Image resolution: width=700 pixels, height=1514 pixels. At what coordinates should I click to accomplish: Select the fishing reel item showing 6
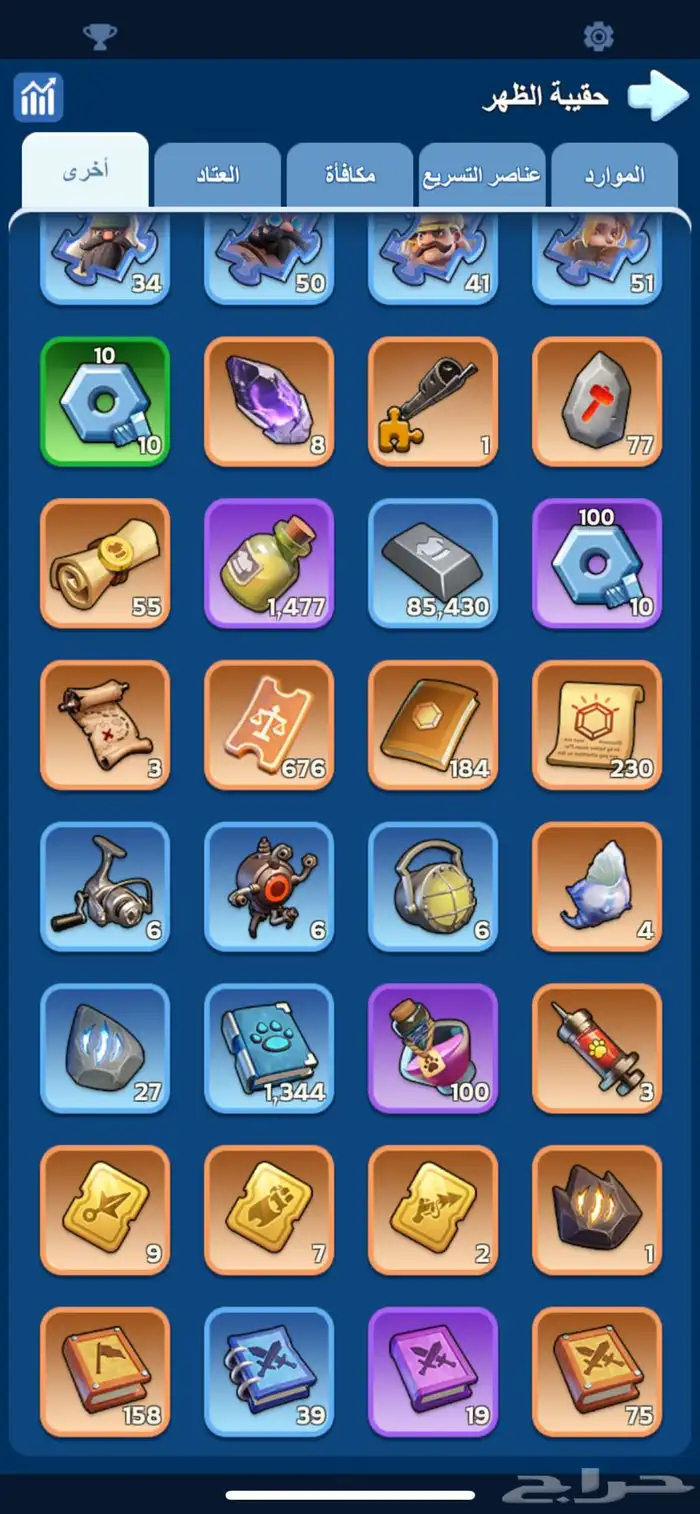pyautogui.click(x=105, y=887)
